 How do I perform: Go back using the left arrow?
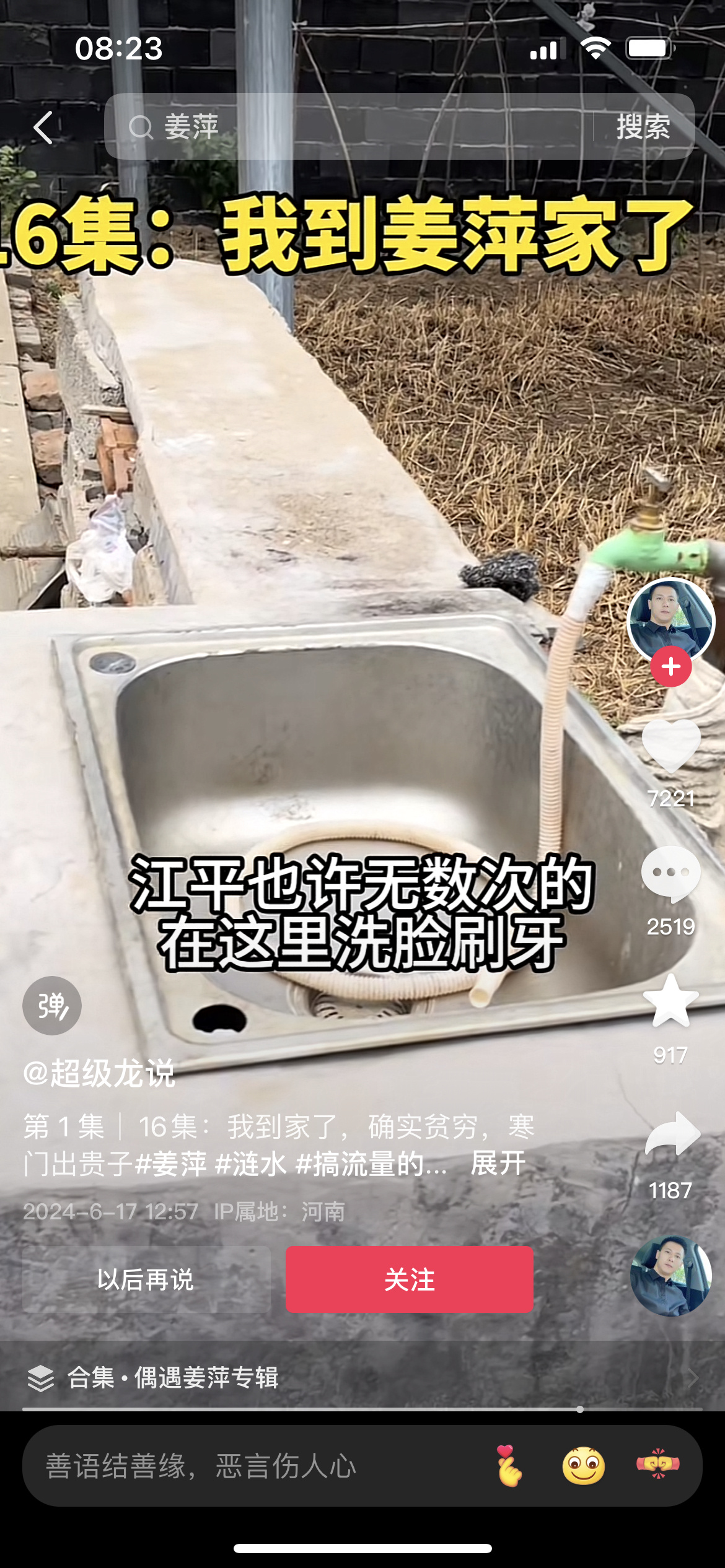pos(43,128)
